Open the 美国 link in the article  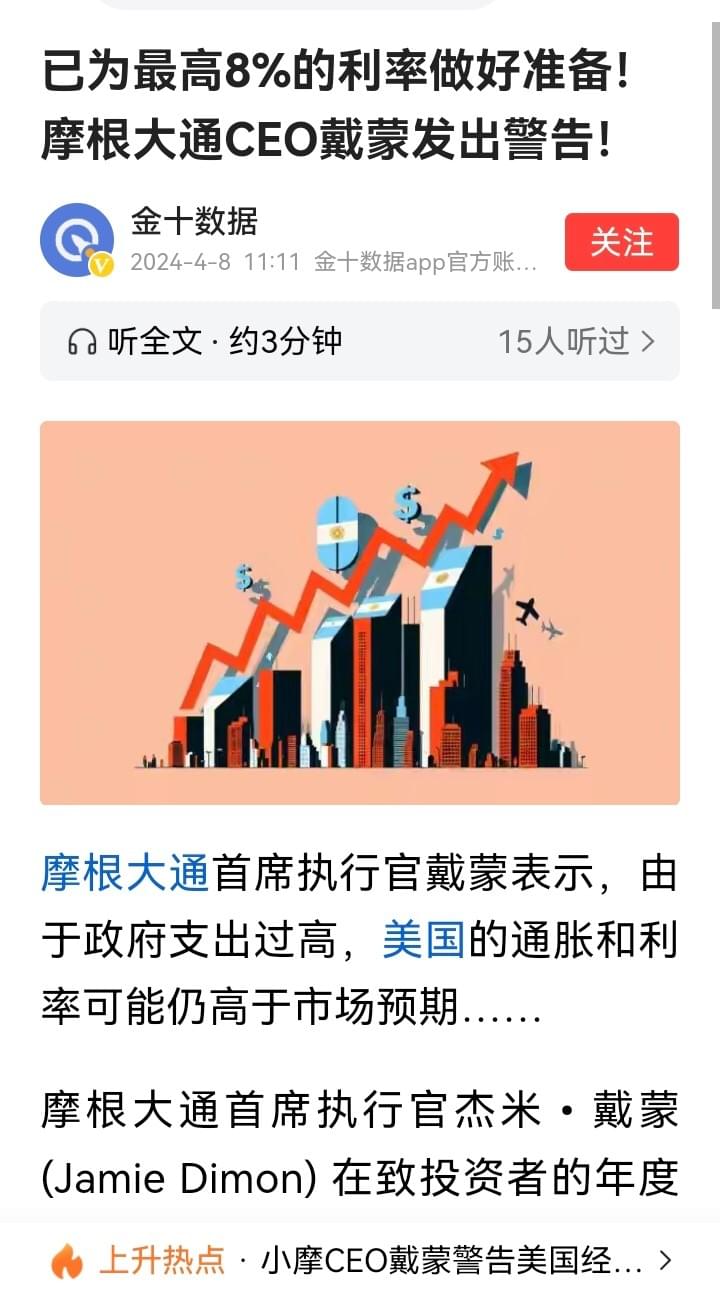[423, 941]
